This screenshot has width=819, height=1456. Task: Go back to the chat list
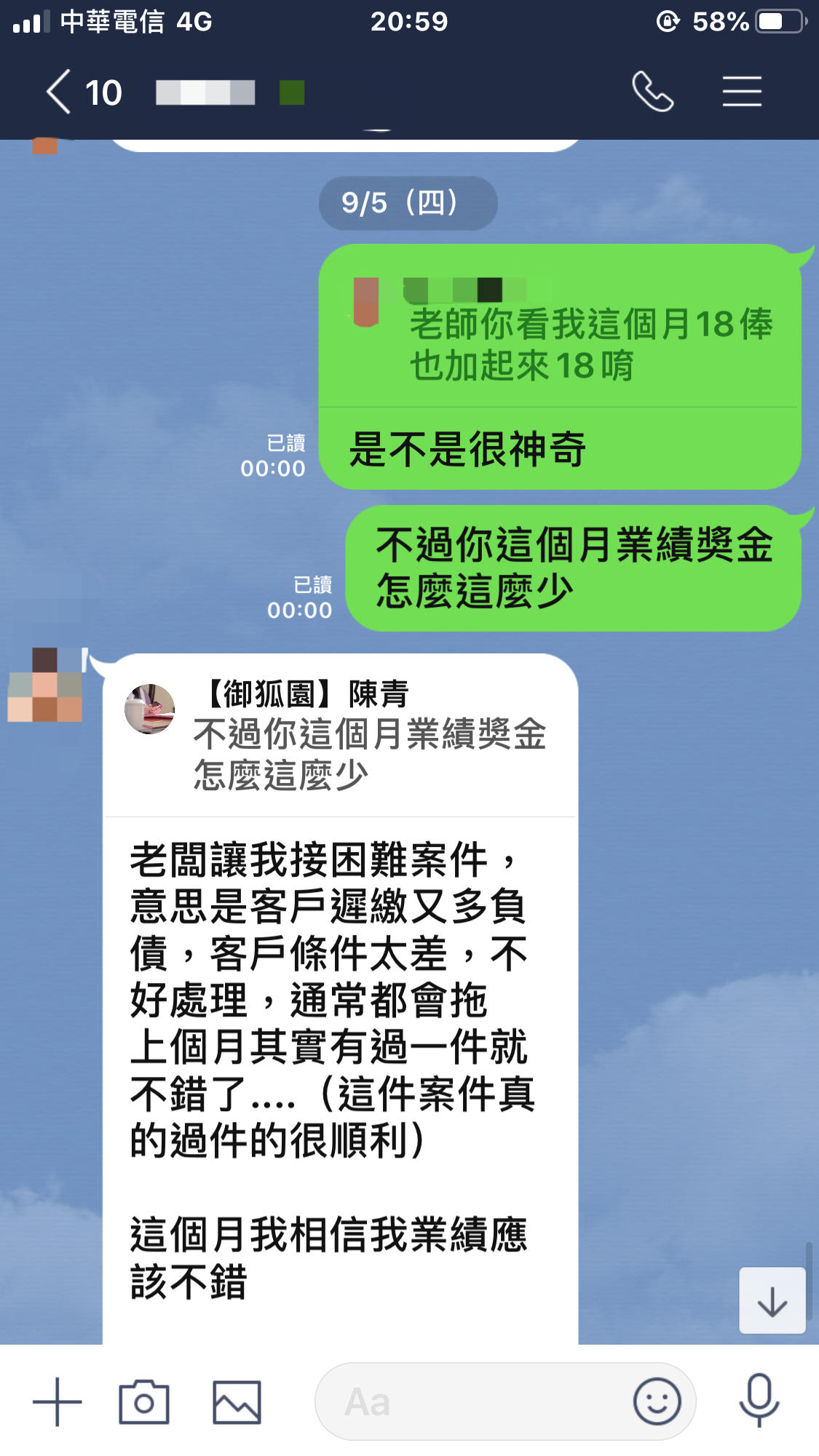click(x=60, y=92)
